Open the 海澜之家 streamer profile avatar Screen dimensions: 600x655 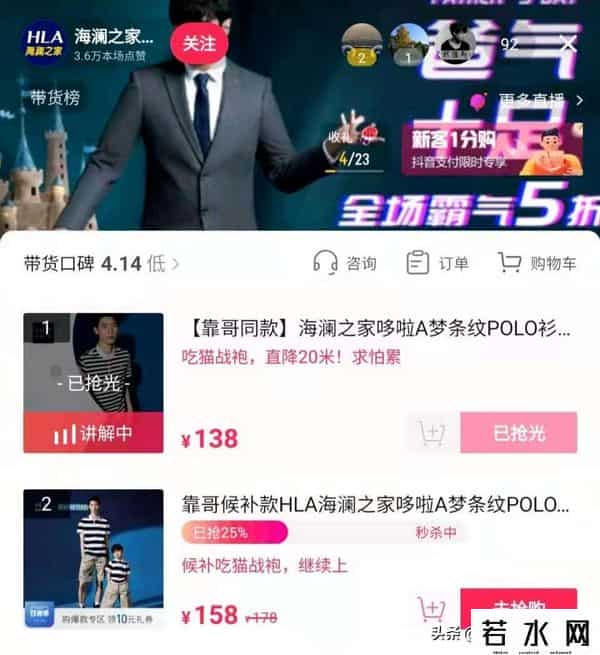[43, 43]
